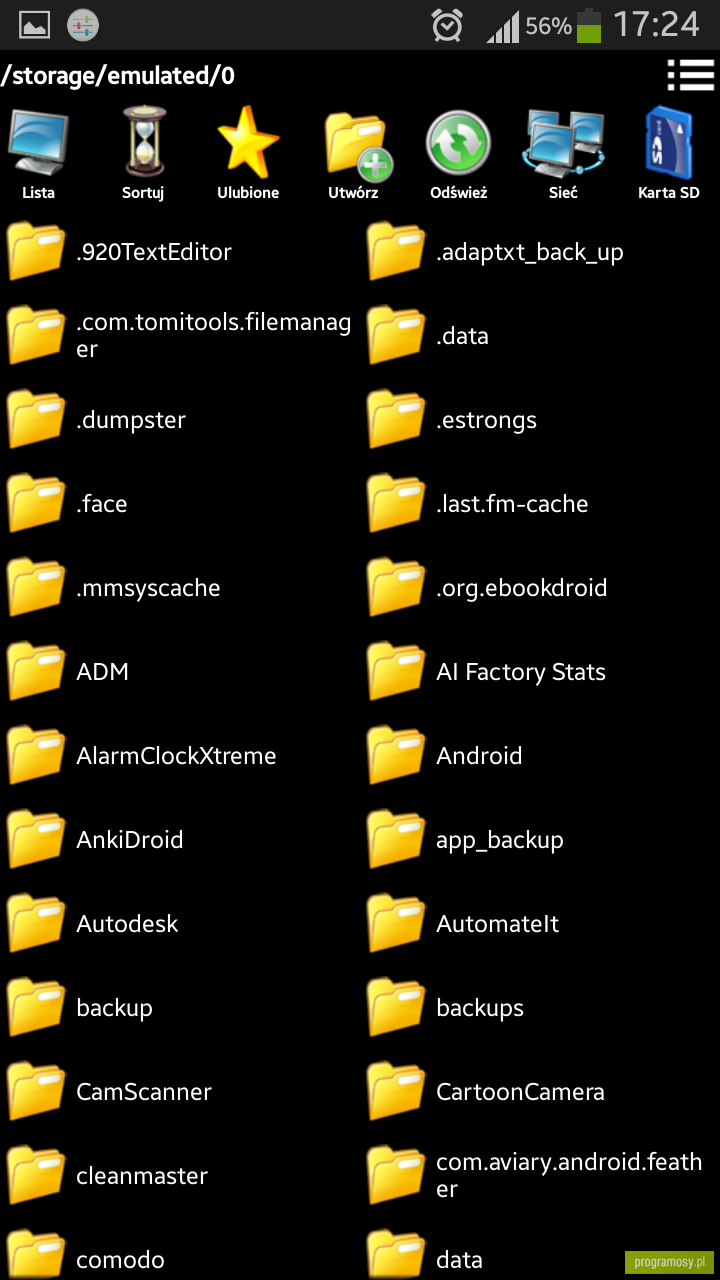Open the AnkiDroid folder
The width and height of the screenshot is (720, 1280).
click(180, 840)
